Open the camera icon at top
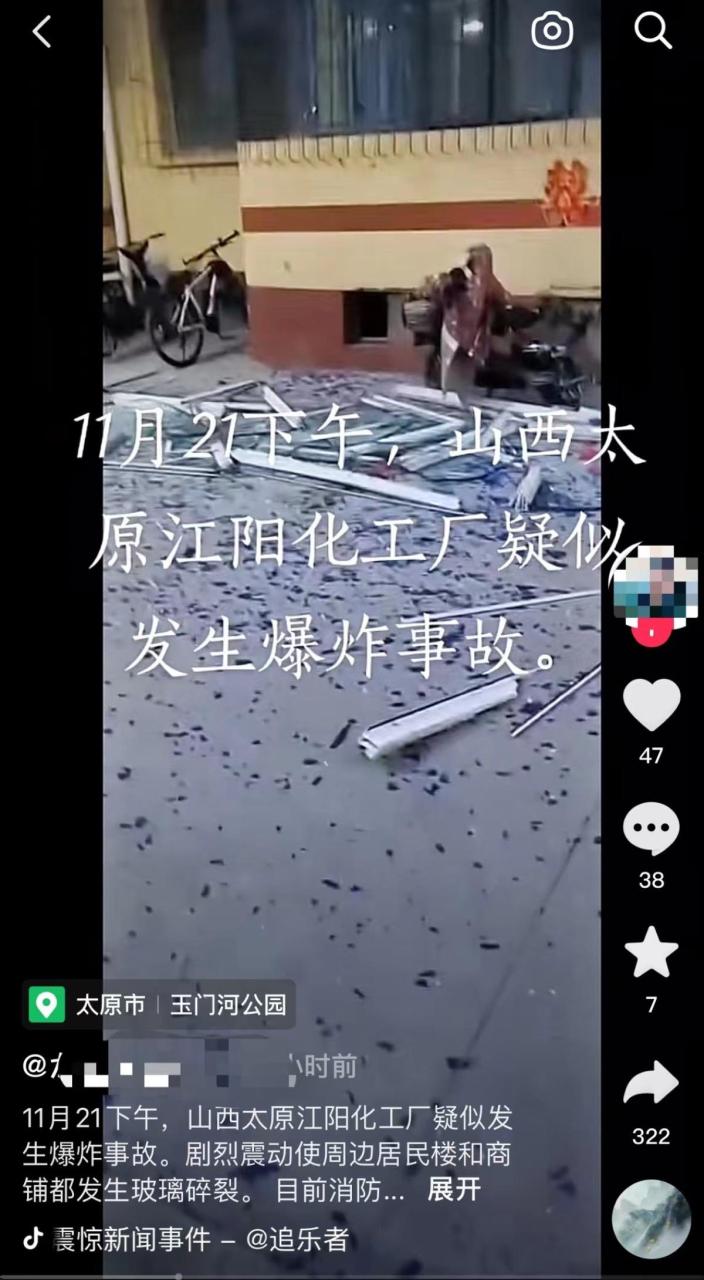This screenshot has width=704, height=1280. pos(552,32)
